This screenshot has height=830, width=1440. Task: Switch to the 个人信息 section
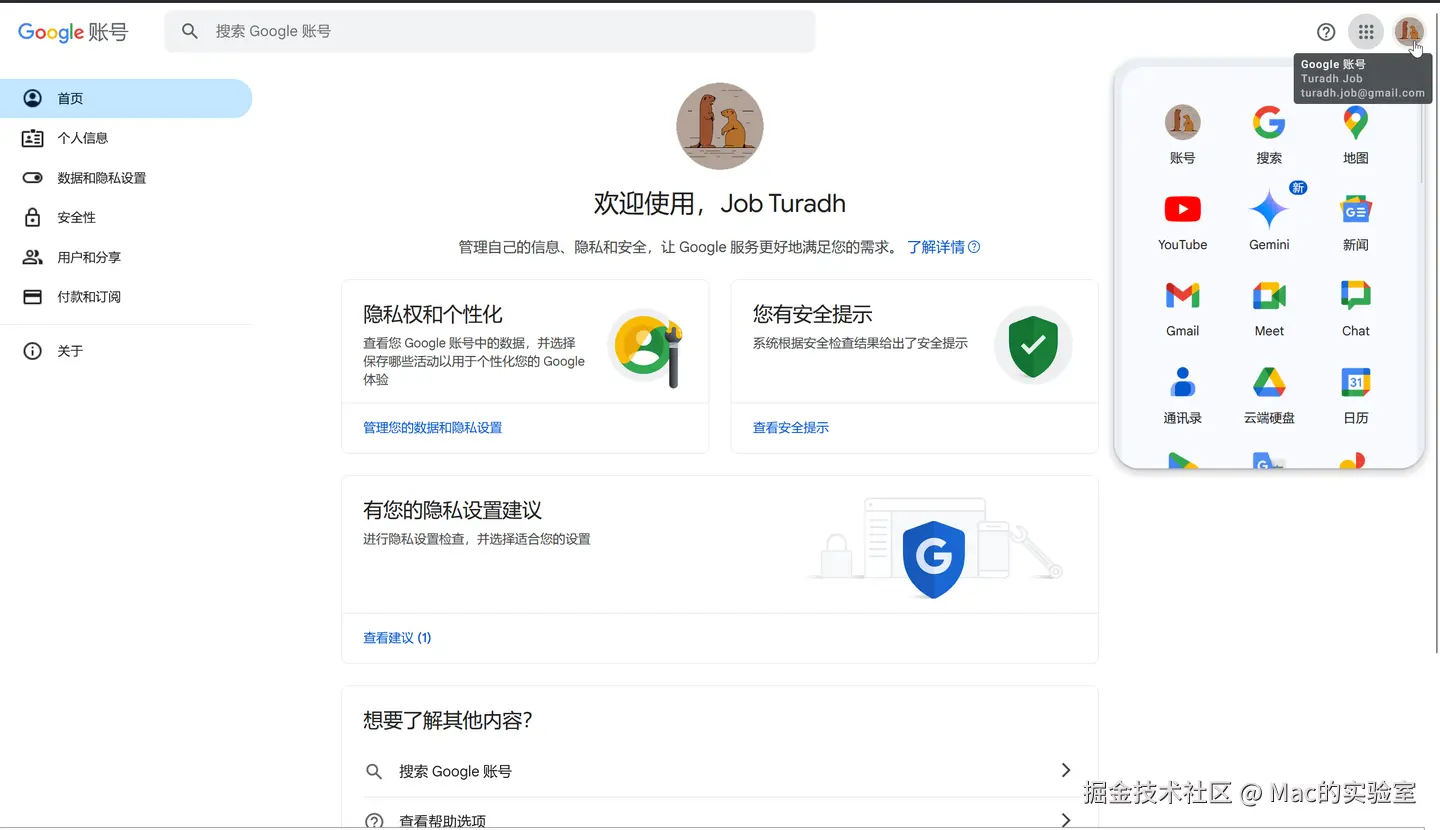82,138
